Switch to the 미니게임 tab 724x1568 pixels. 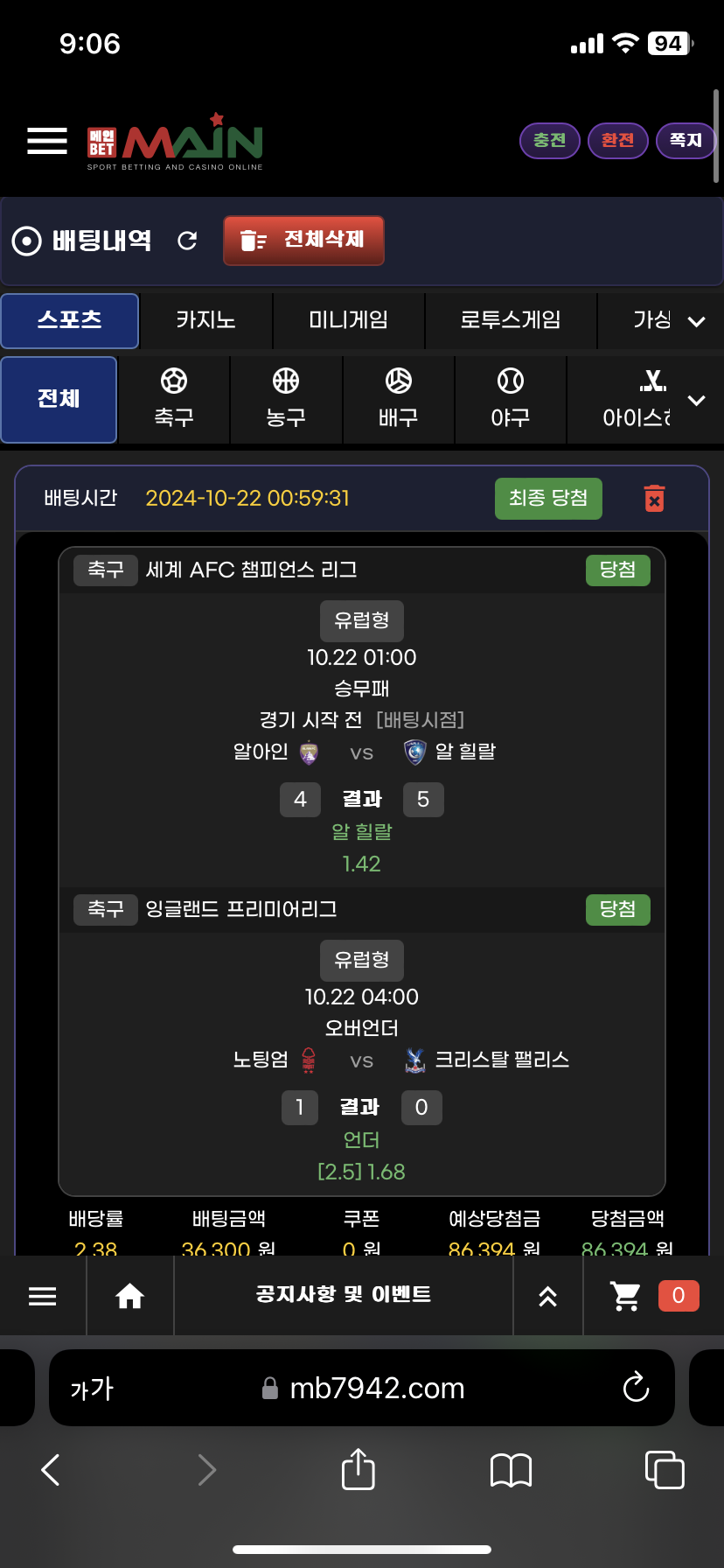pyautogui.click(x=348, y=320)
